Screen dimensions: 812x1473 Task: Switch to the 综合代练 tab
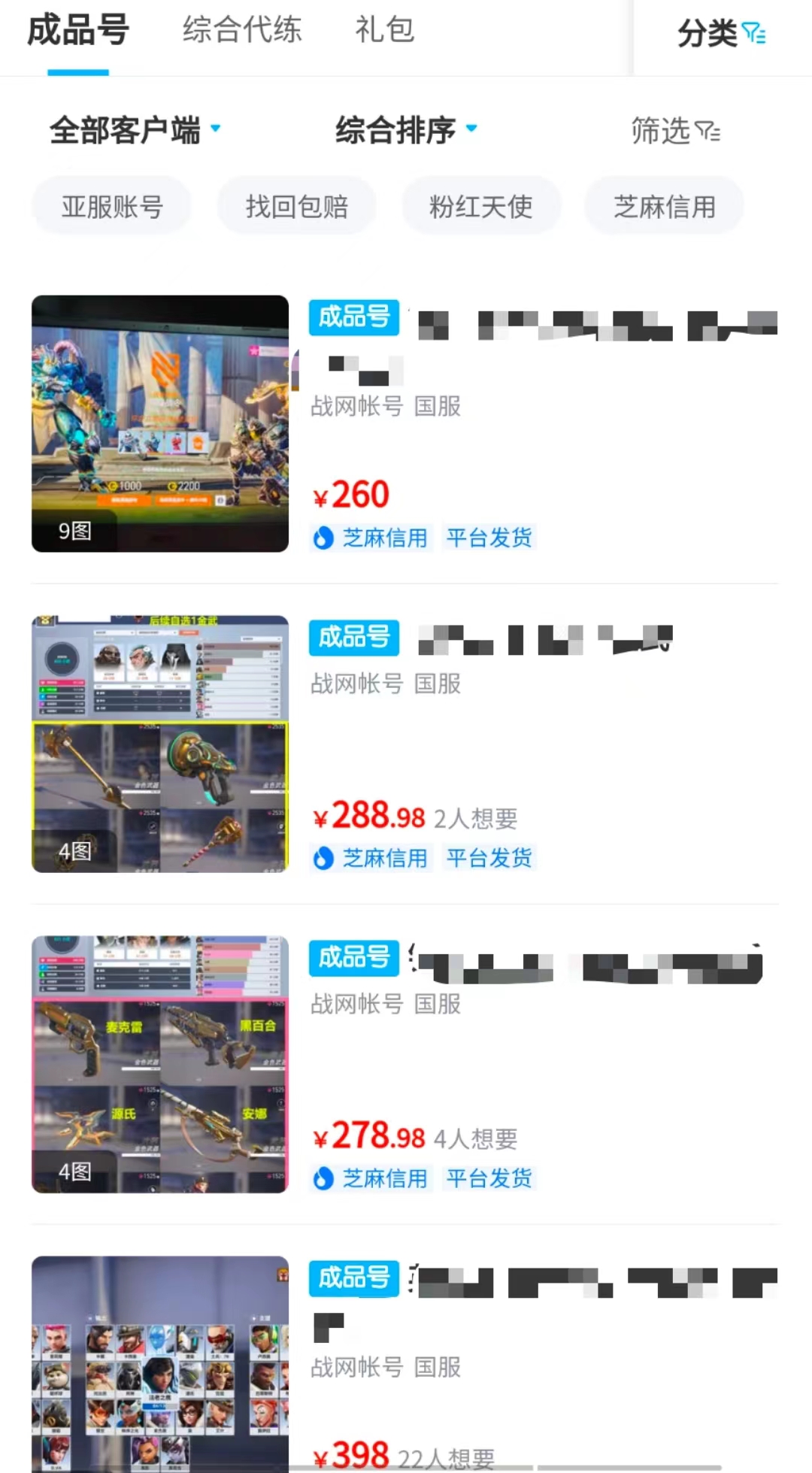241,31
